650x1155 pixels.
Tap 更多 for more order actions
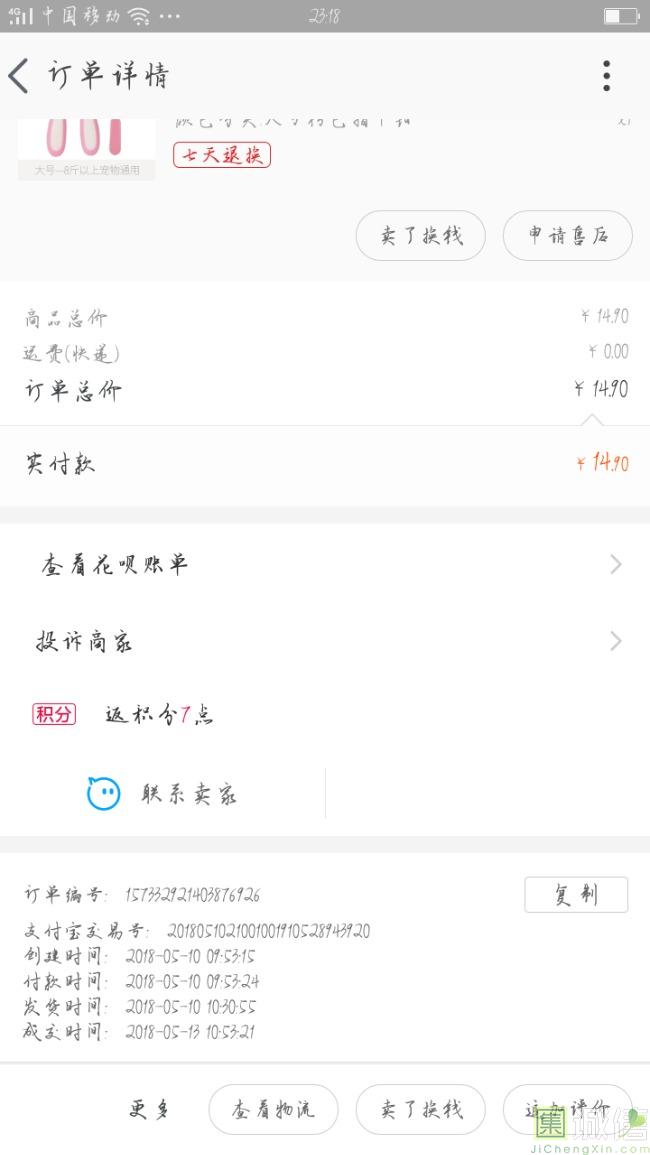pyautogui.click(x=150, y=1109)
